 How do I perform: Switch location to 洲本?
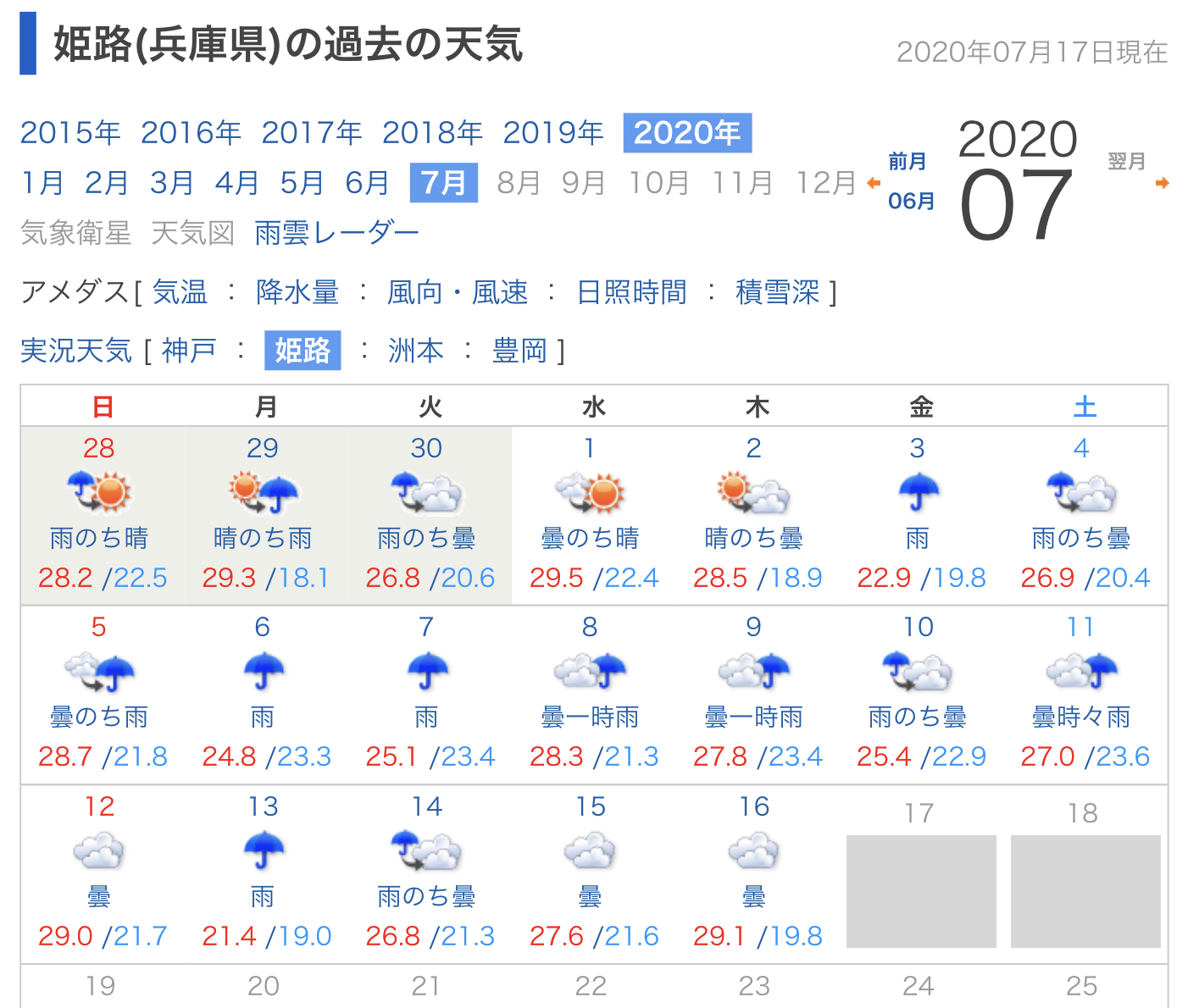[x=415, y=351]
